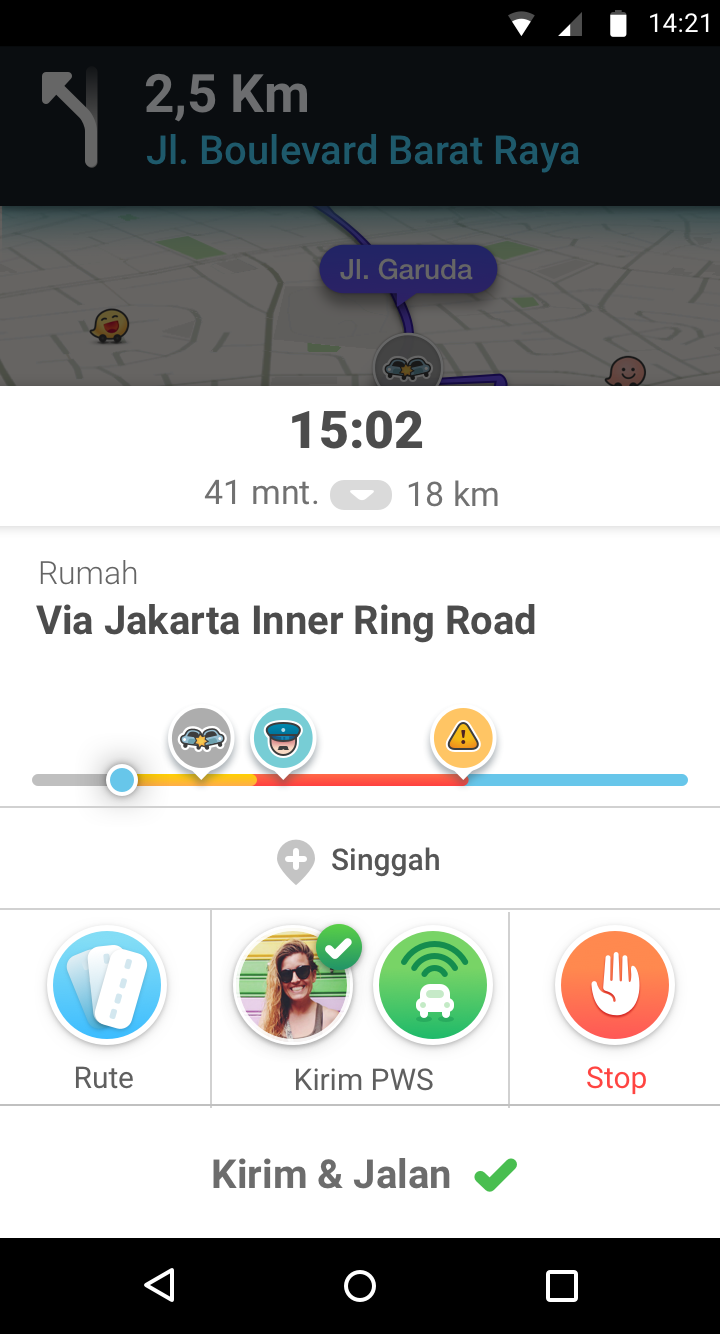The image size is (720, 1334).
Task: Tap the Jl. Garuda label on the map
Action: pyautogui.click(x=407, y=270)
